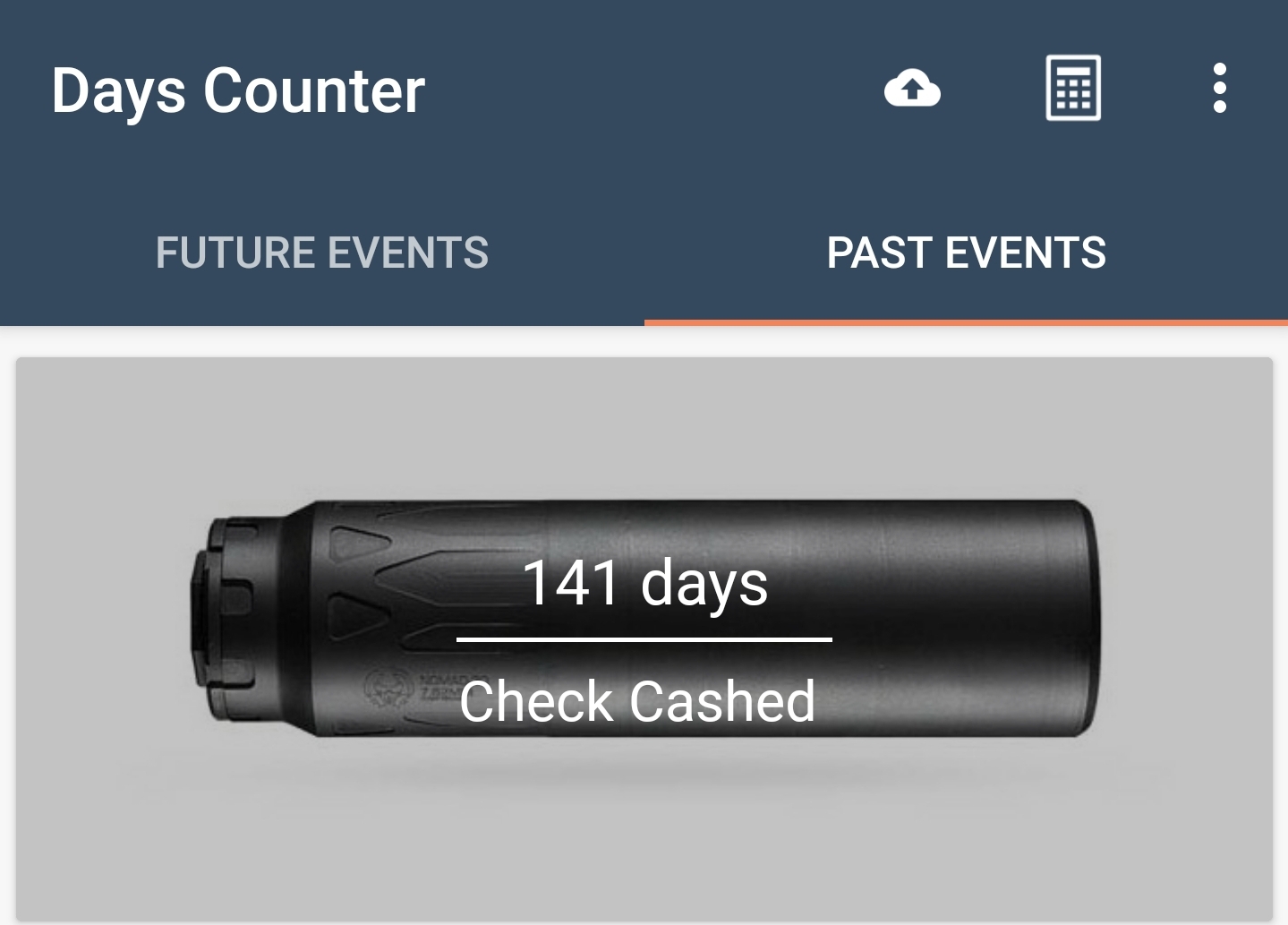Tap the cloud upload backup icon

[912, 89]
